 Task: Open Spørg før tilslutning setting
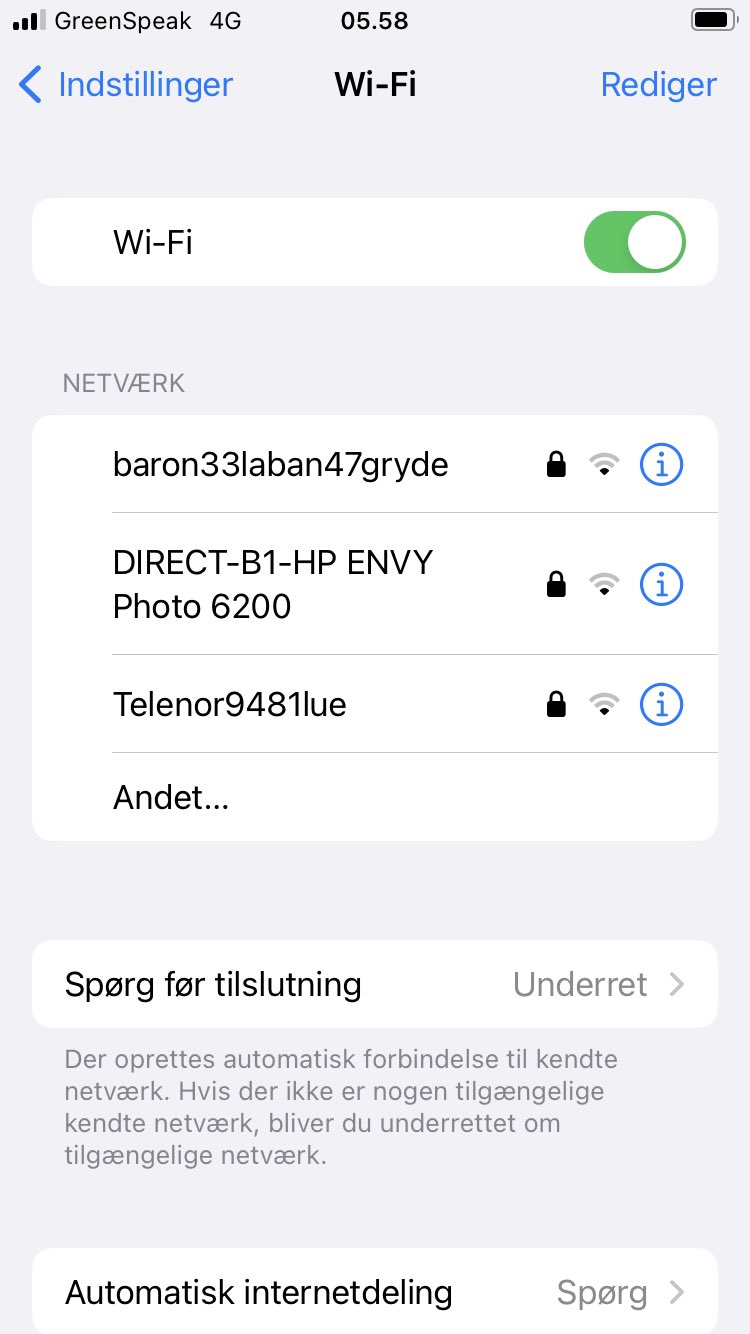click(375, 984)
